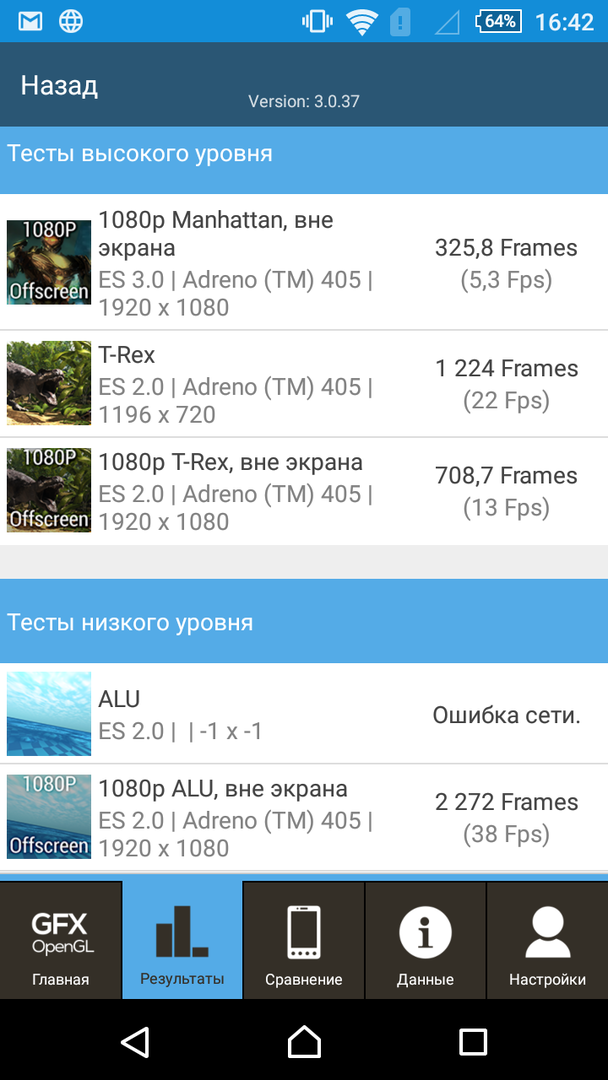The height and width of the screenshot is (1080, 608).
Task: Select the Результаты tab
Action: [182, 941]
